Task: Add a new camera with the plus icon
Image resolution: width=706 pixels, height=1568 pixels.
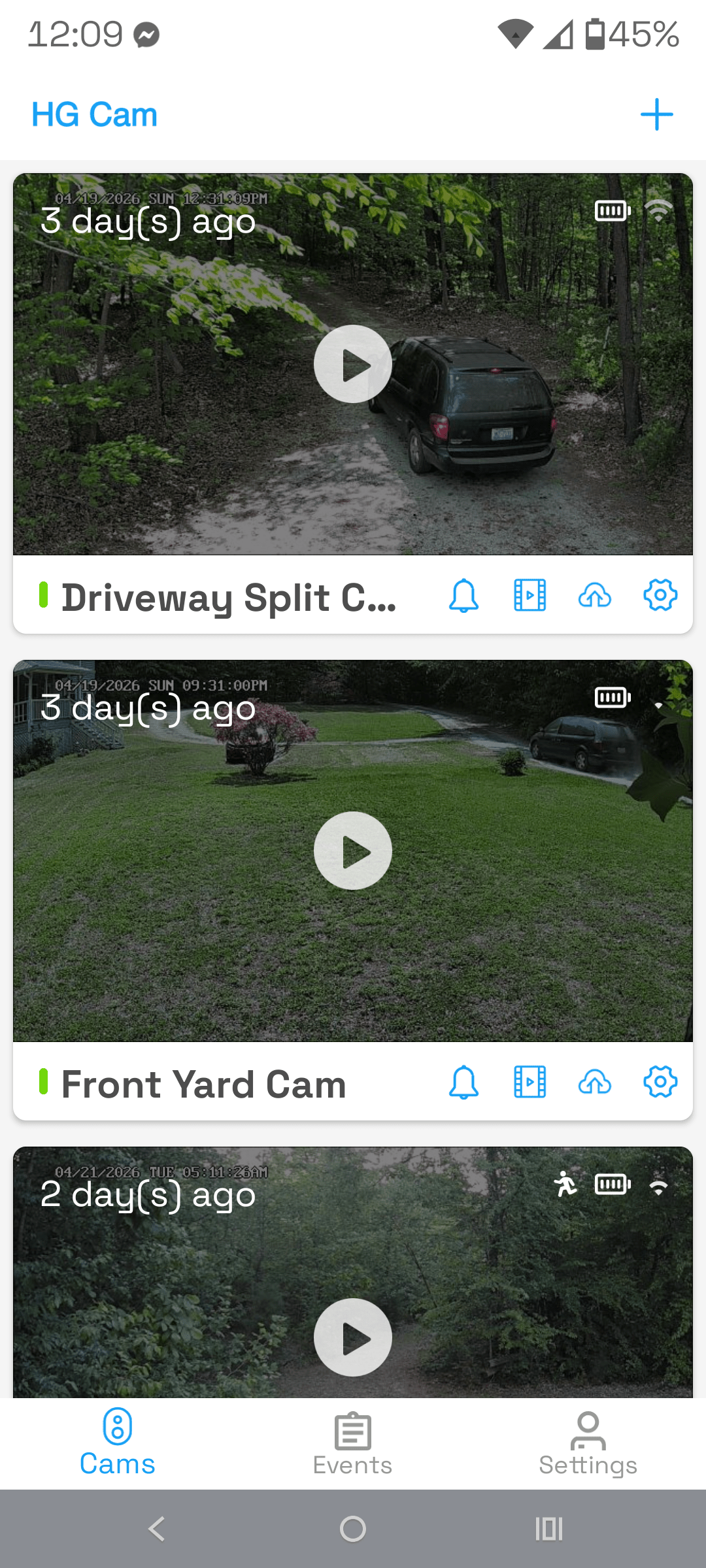Action: (657, 115)
